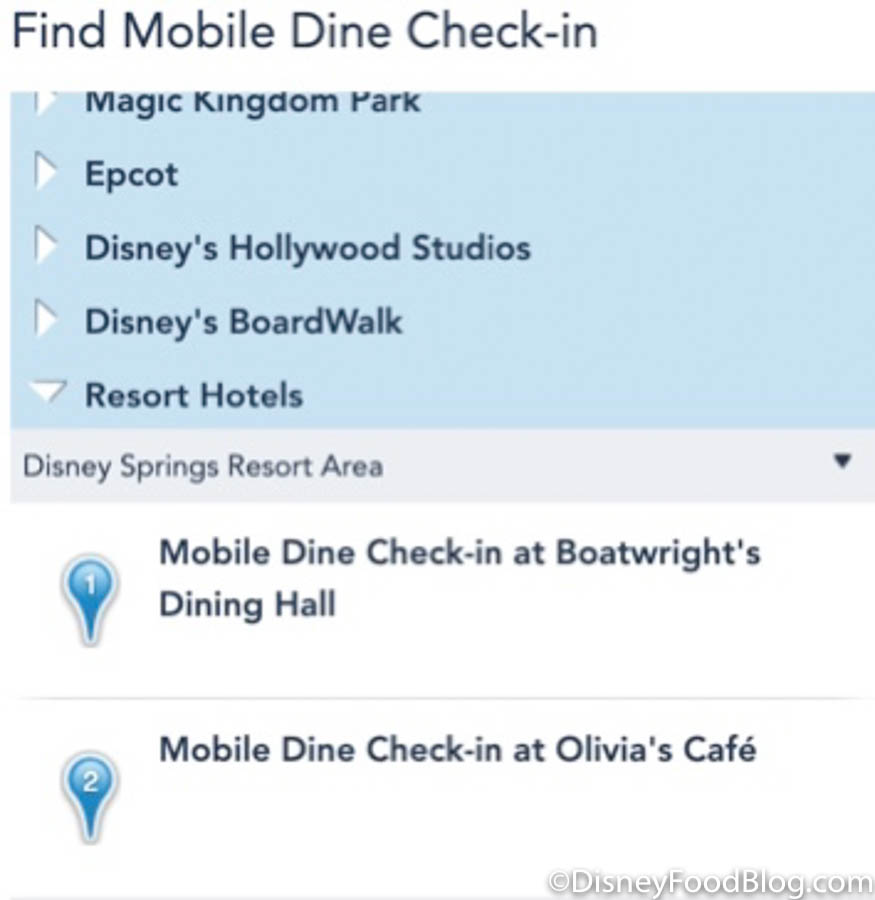Open the Disney Springs Resort Area dropdown
The width and height of the screenshot is (875, 900).
(437, 465)
